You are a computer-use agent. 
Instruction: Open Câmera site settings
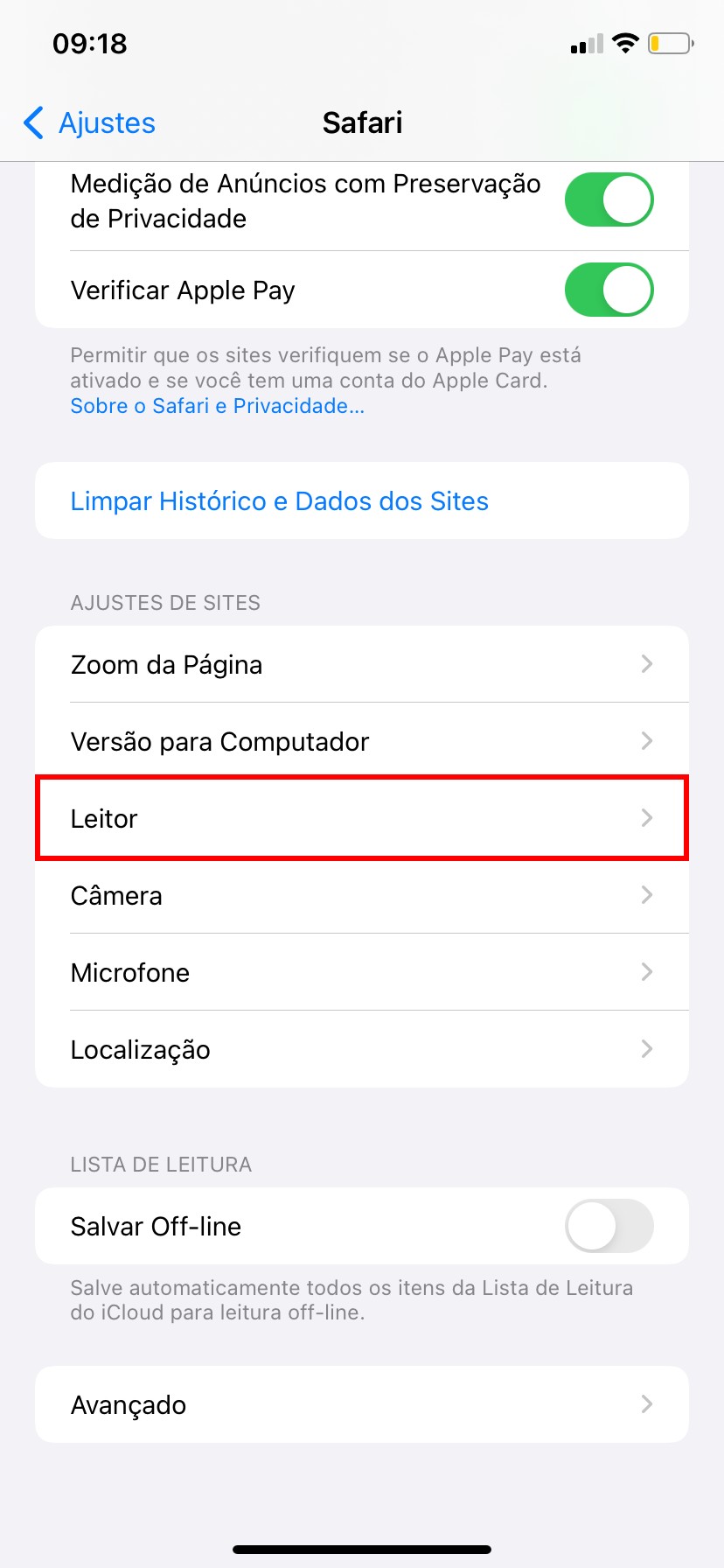pyautogui.click(x=361, y=895)
